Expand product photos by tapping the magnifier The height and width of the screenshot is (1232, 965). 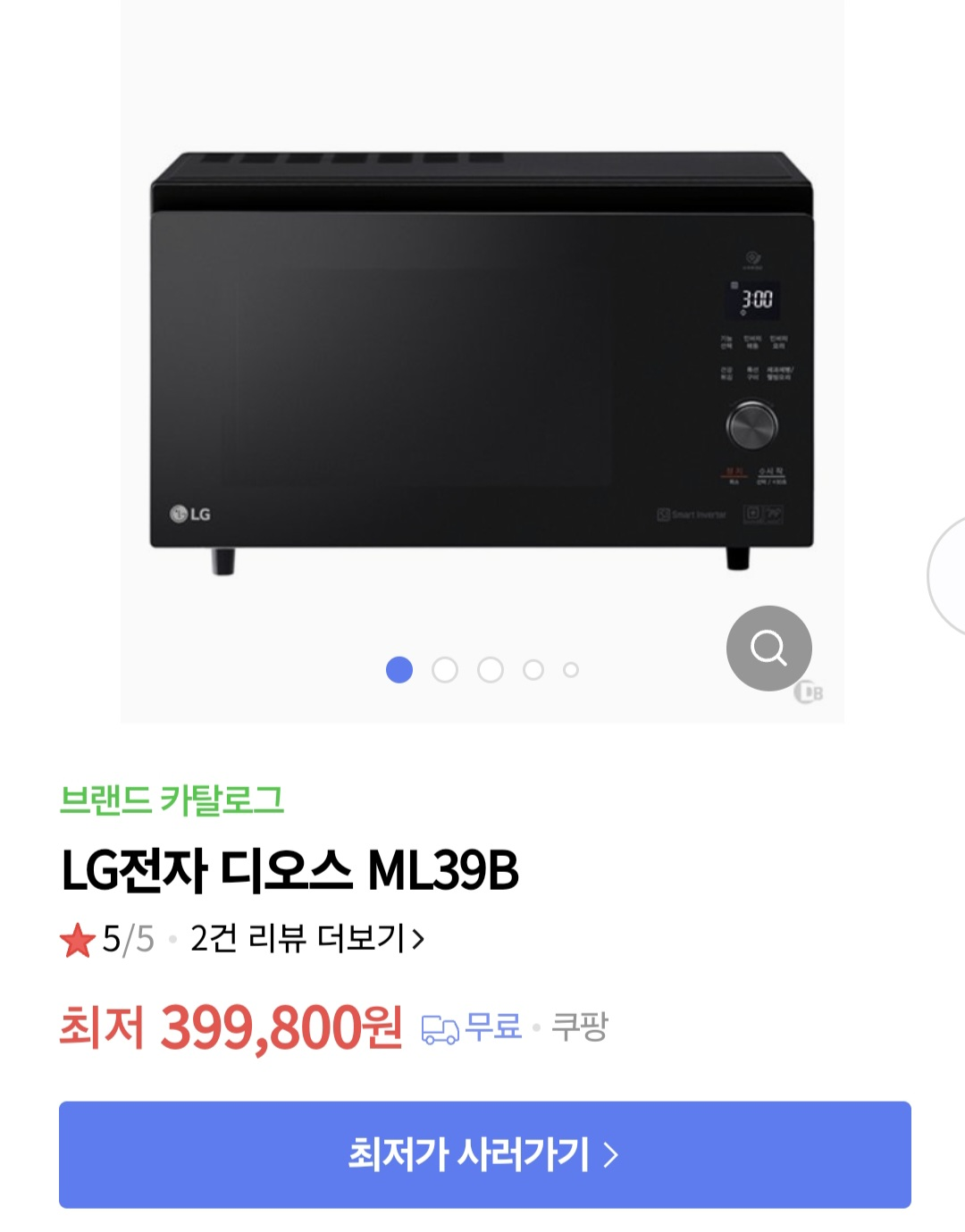[769, 647]
